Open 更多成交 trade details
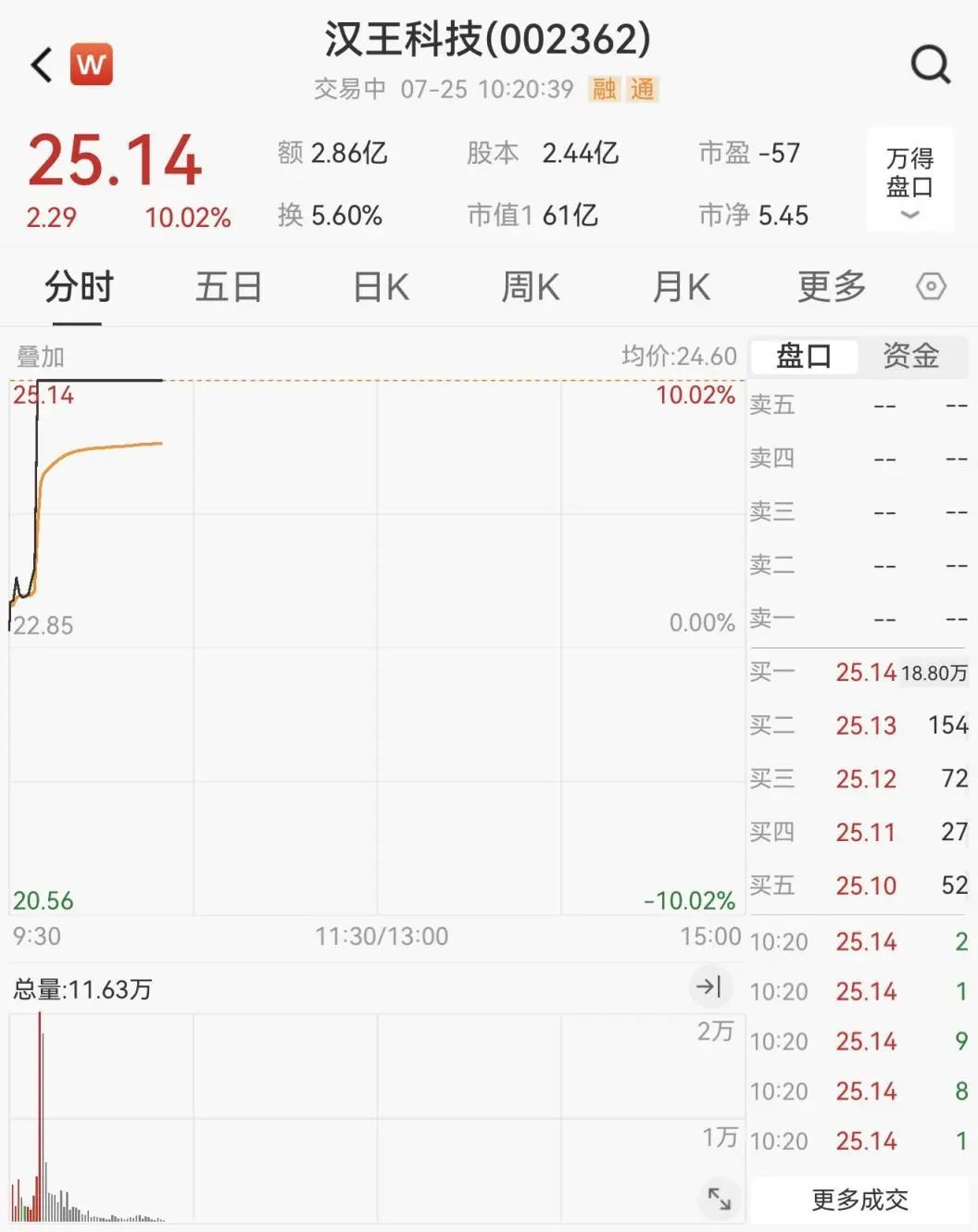 point(859,1200)
